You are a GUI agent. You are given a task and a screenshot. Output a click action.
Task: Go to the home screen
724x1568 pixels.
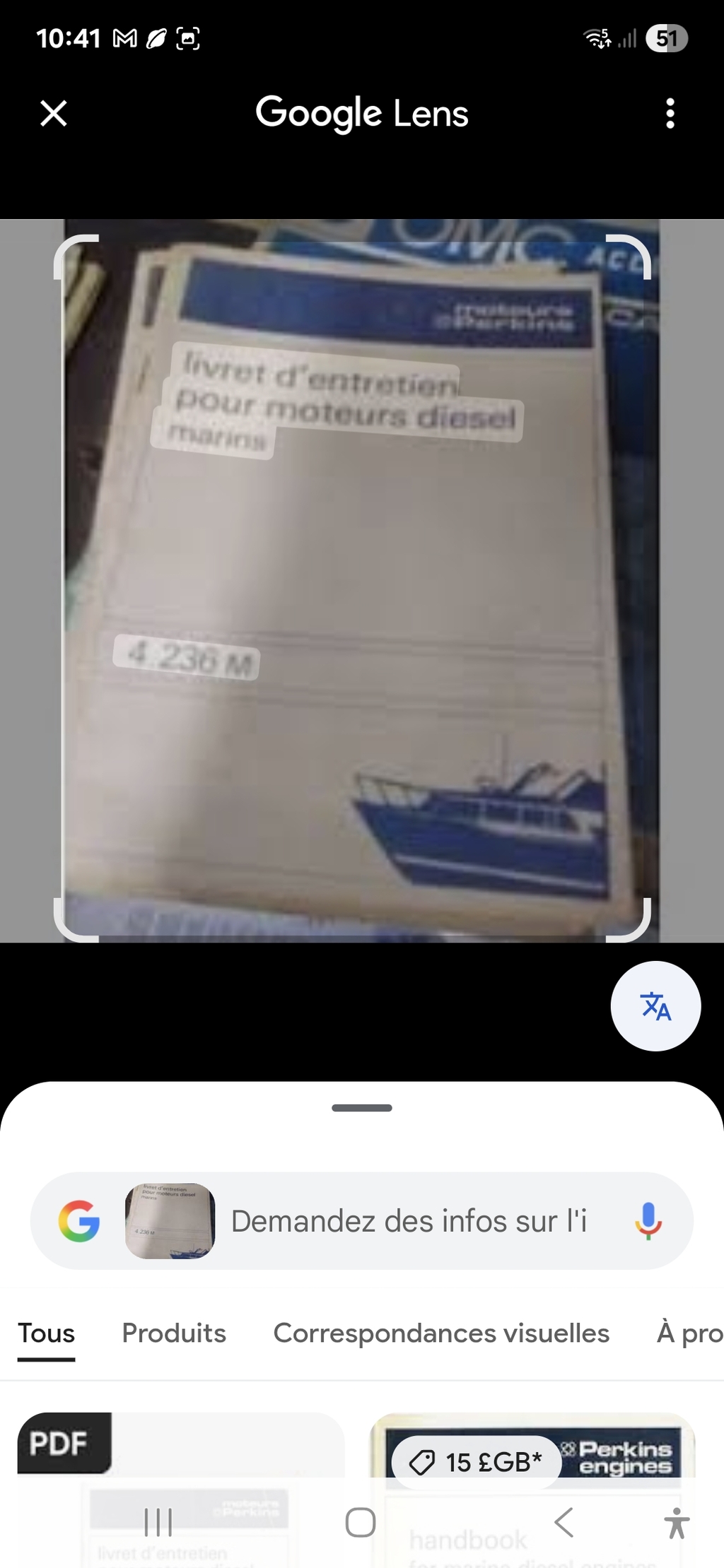tap(361, 1522)
